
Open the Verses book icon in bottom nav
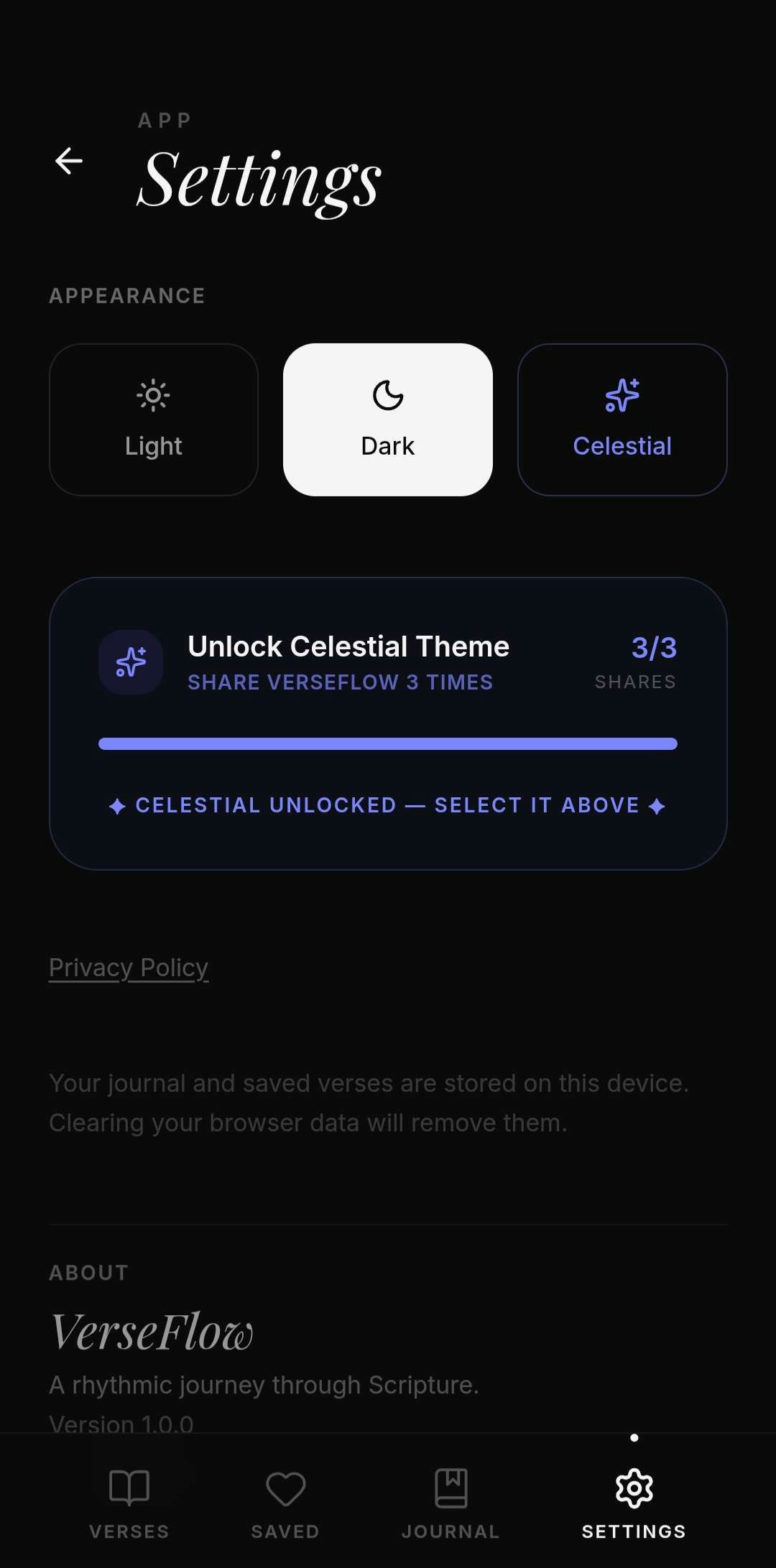coord(129,1485)
